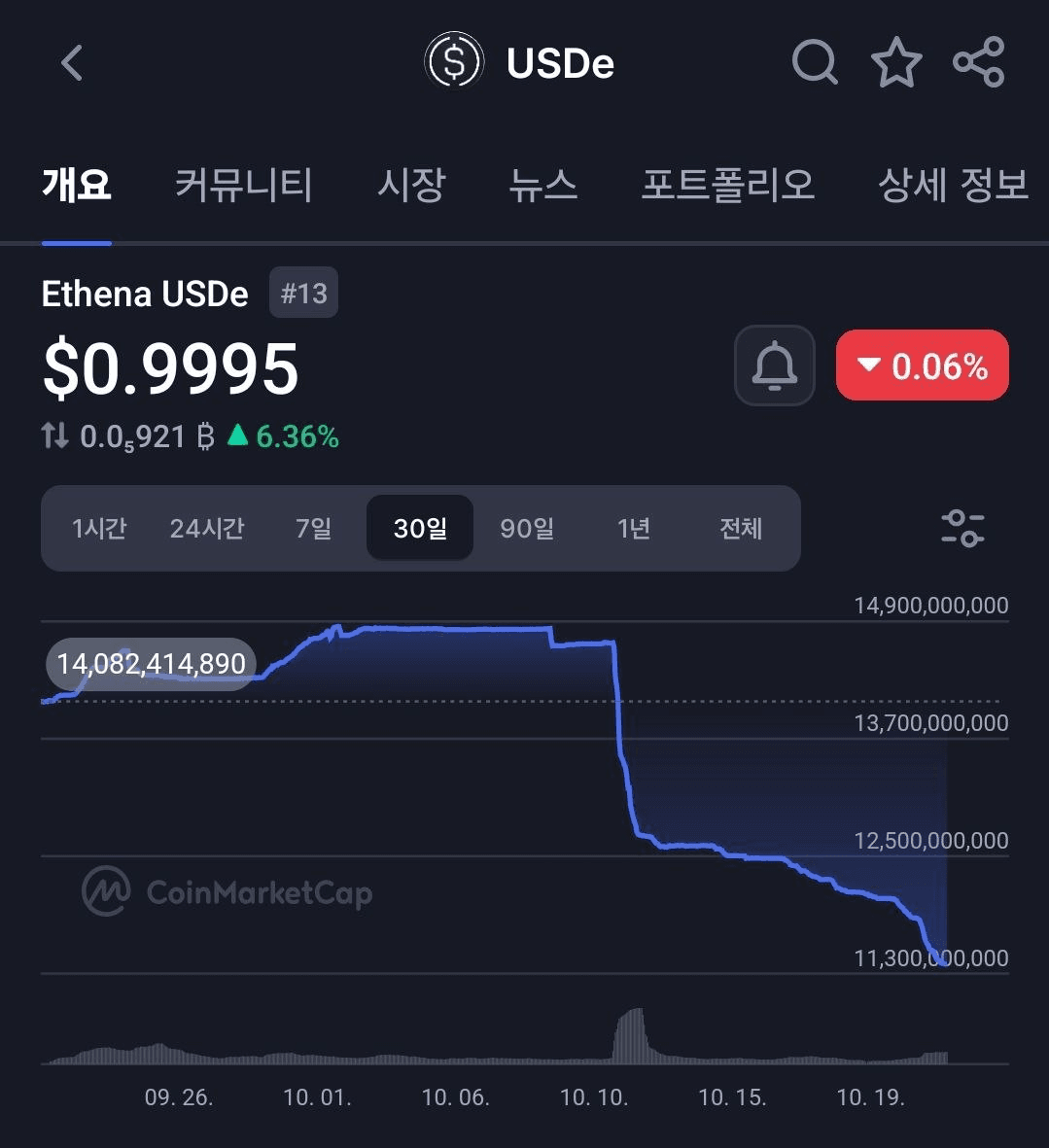Open the 포트폴리오 tab

click(727, 185)
